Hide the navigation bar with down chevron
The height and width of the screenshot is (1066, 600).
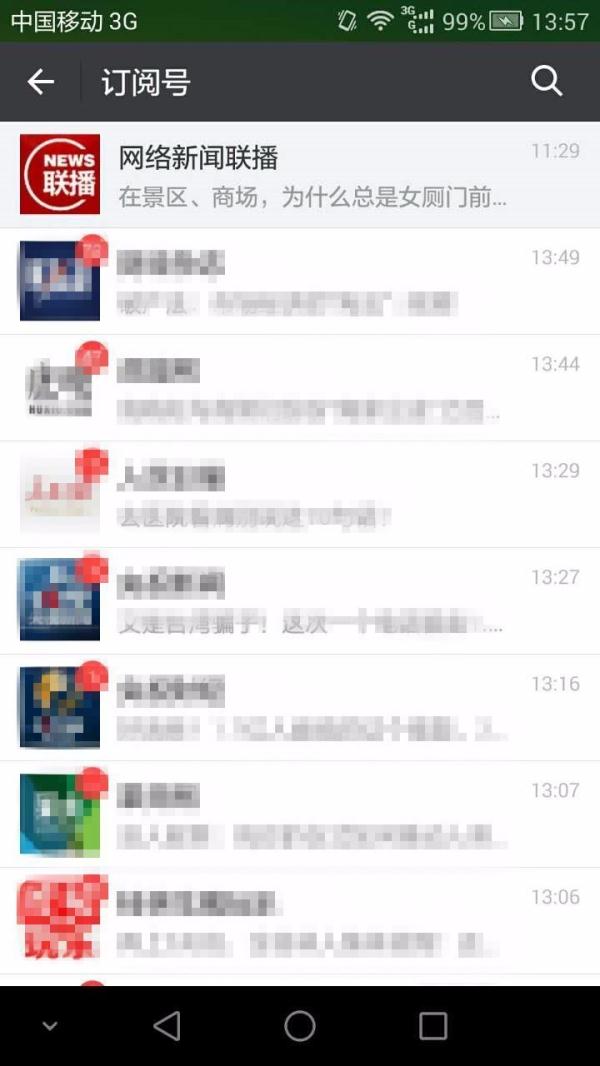pos(49,1026)
